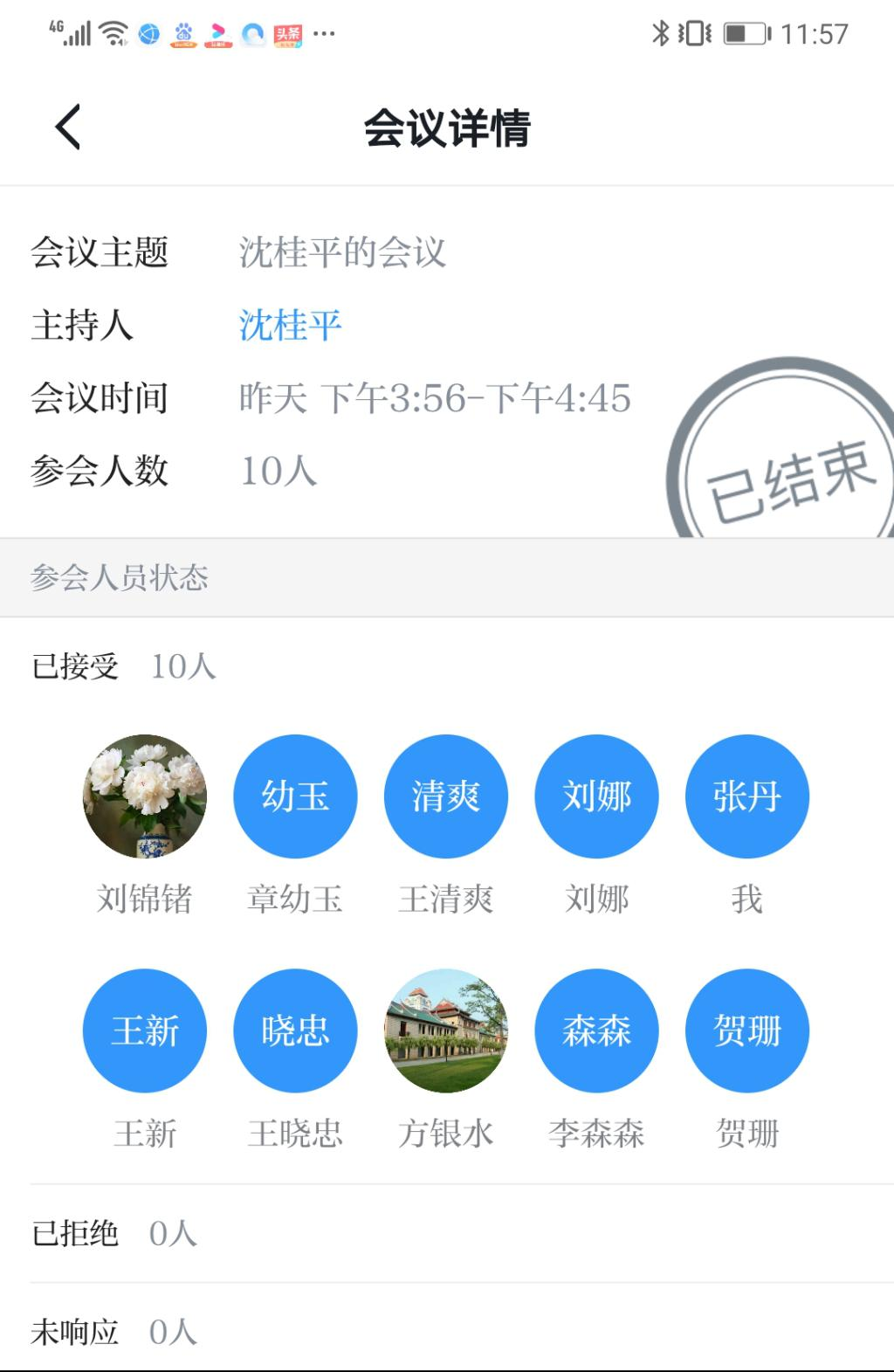Open host 沈桂平's profile link

(x=290, y=326)
